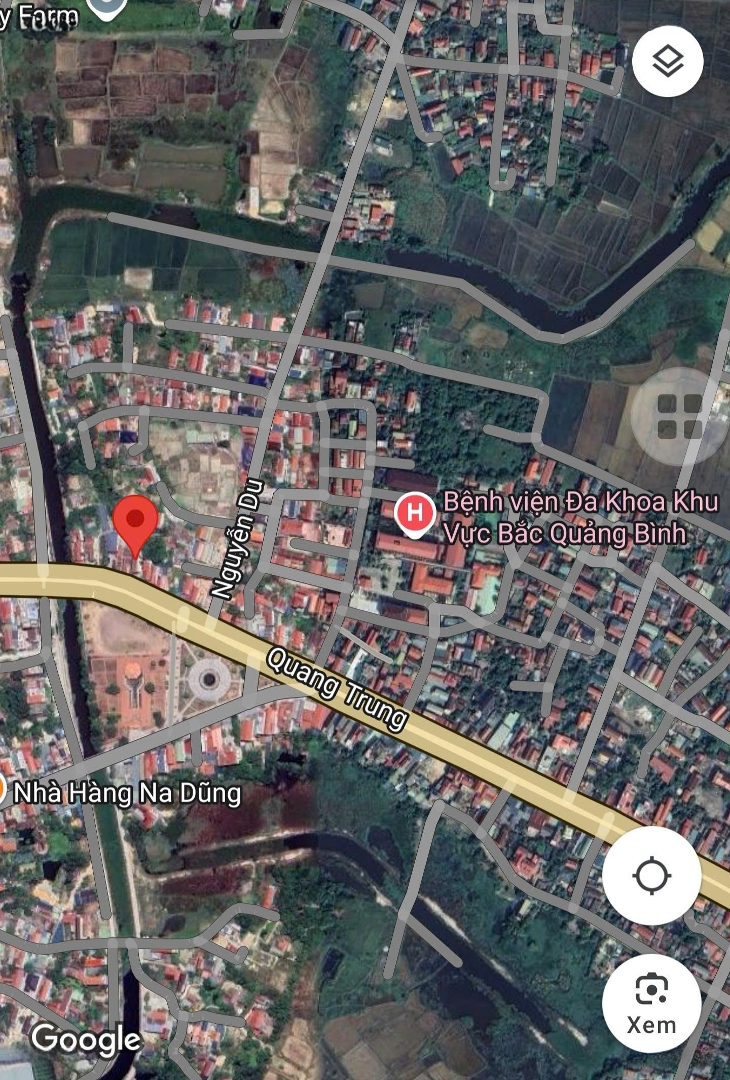Center map on my current location
The width and height of the screenshot is (730, 1080).
pyautogui.click(x=651, y=876)
